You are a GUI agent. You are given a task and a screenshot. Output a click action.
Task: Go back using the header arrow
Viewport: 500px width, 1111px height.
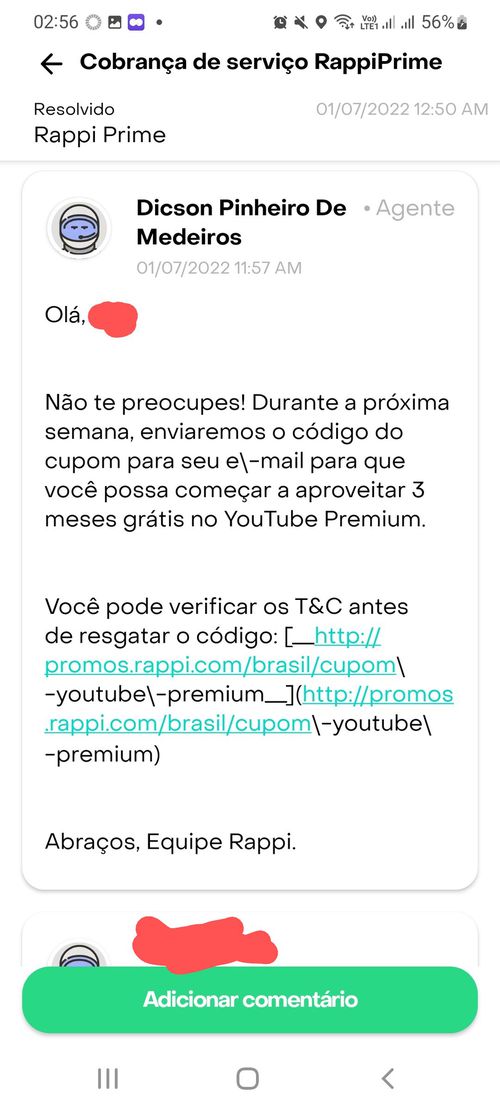click(x=51, y=64)
